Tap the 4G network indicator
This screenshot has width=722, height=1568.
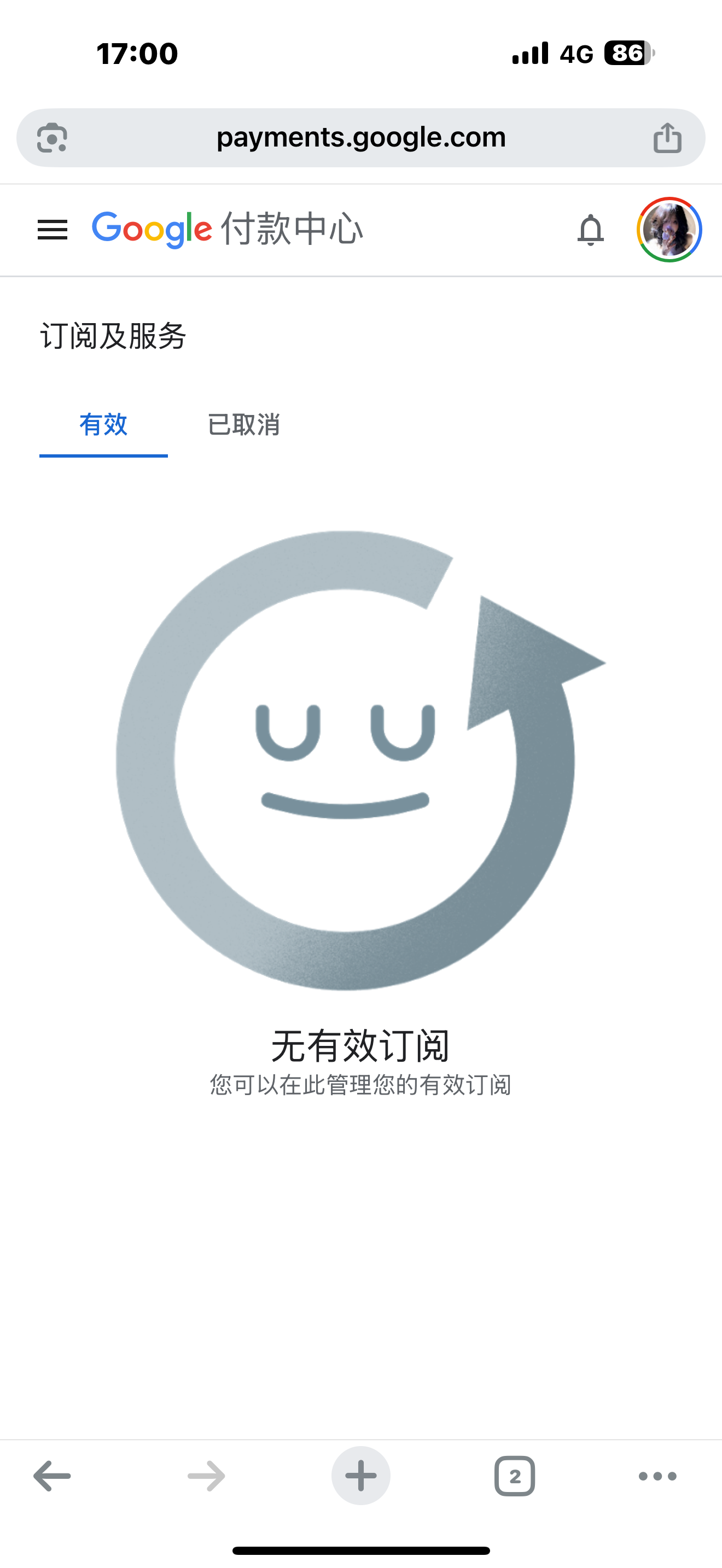[577, 54]
